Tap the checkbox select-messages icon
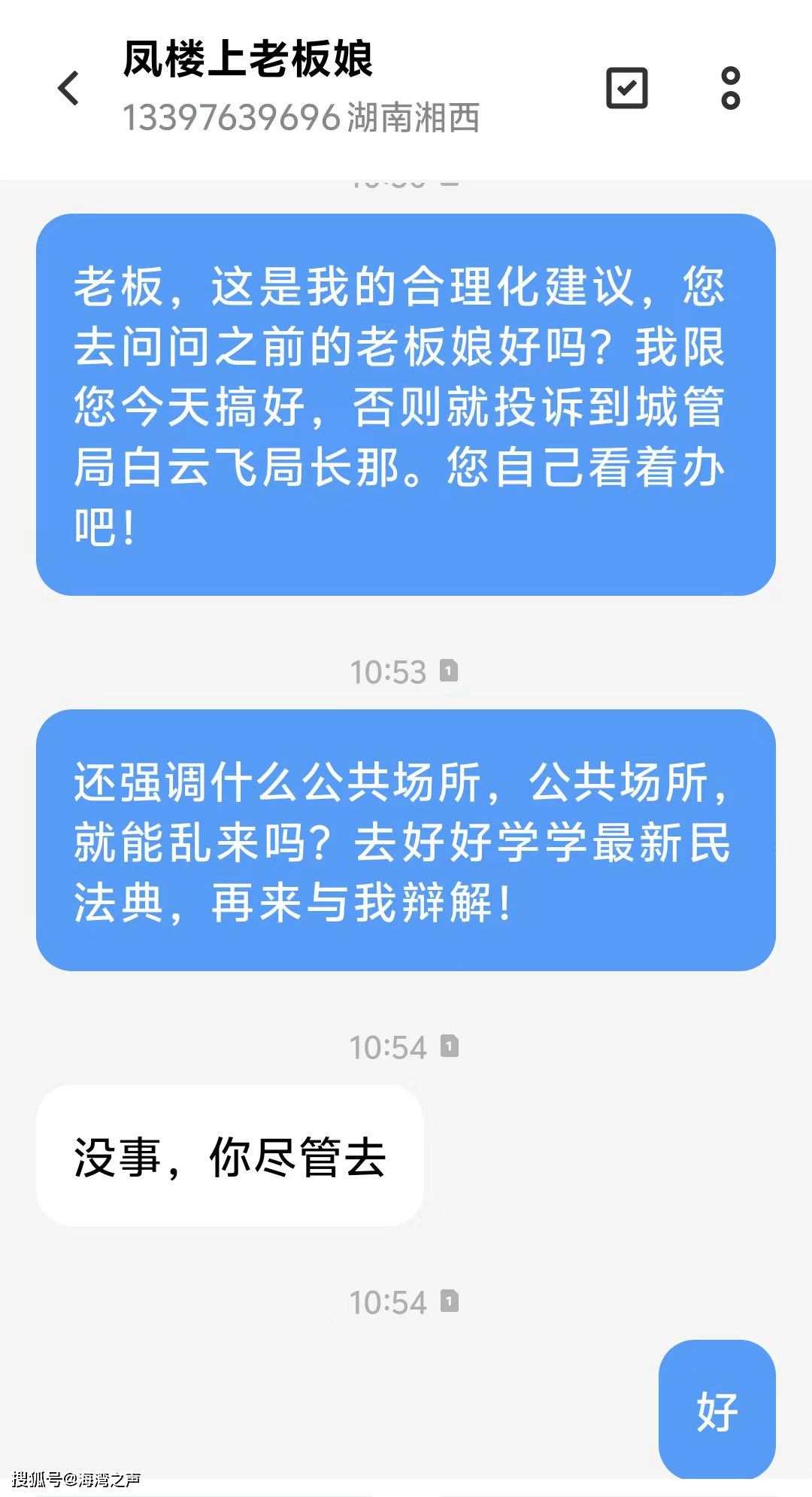The image size is (812, 1497). click(626, 88)
